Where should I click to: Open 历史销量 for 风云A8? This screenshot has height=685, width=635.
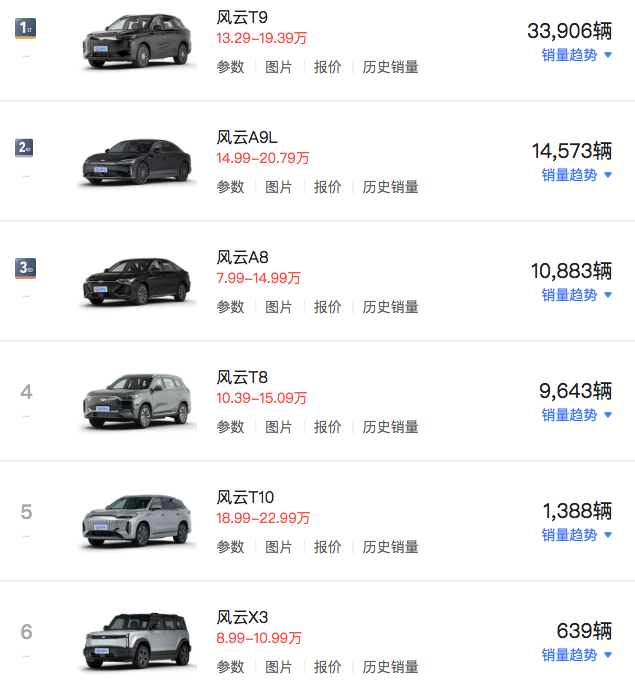click(390, 307)
